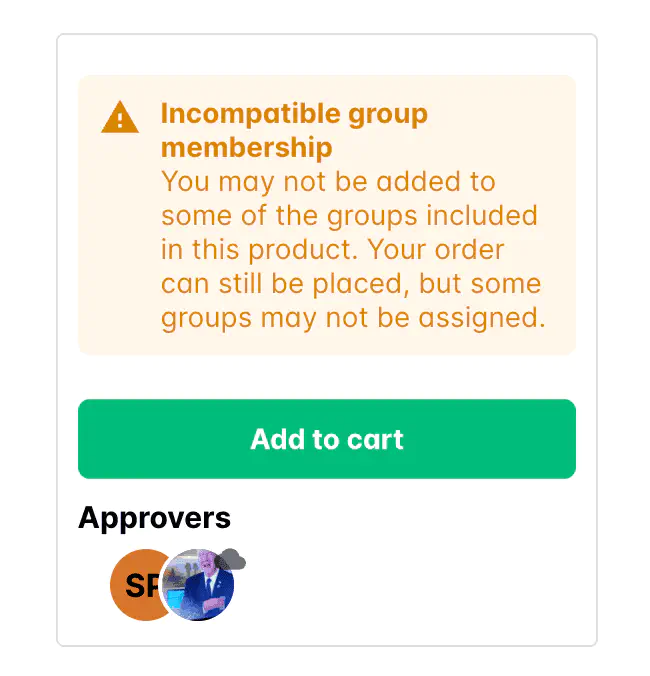Screen dimensions: 650x676
Task: Open the approver with the photo avatar
Action: 199,585
